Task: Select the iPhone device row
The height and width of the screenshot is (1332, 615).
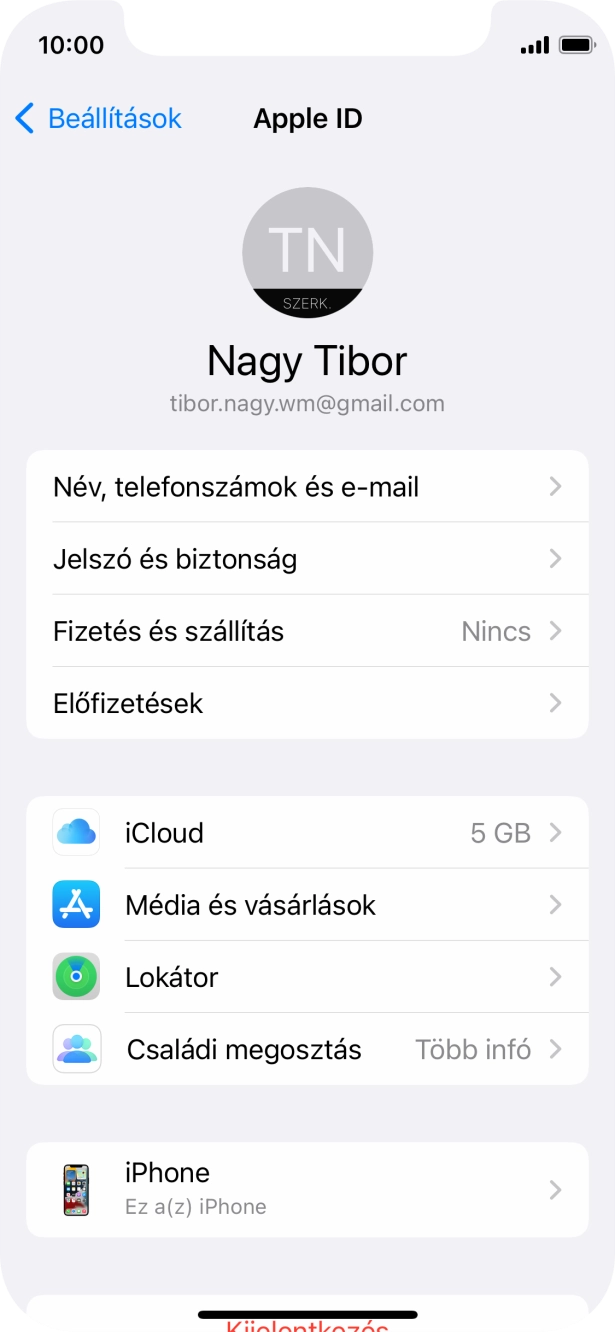Action: (307, 1190)
